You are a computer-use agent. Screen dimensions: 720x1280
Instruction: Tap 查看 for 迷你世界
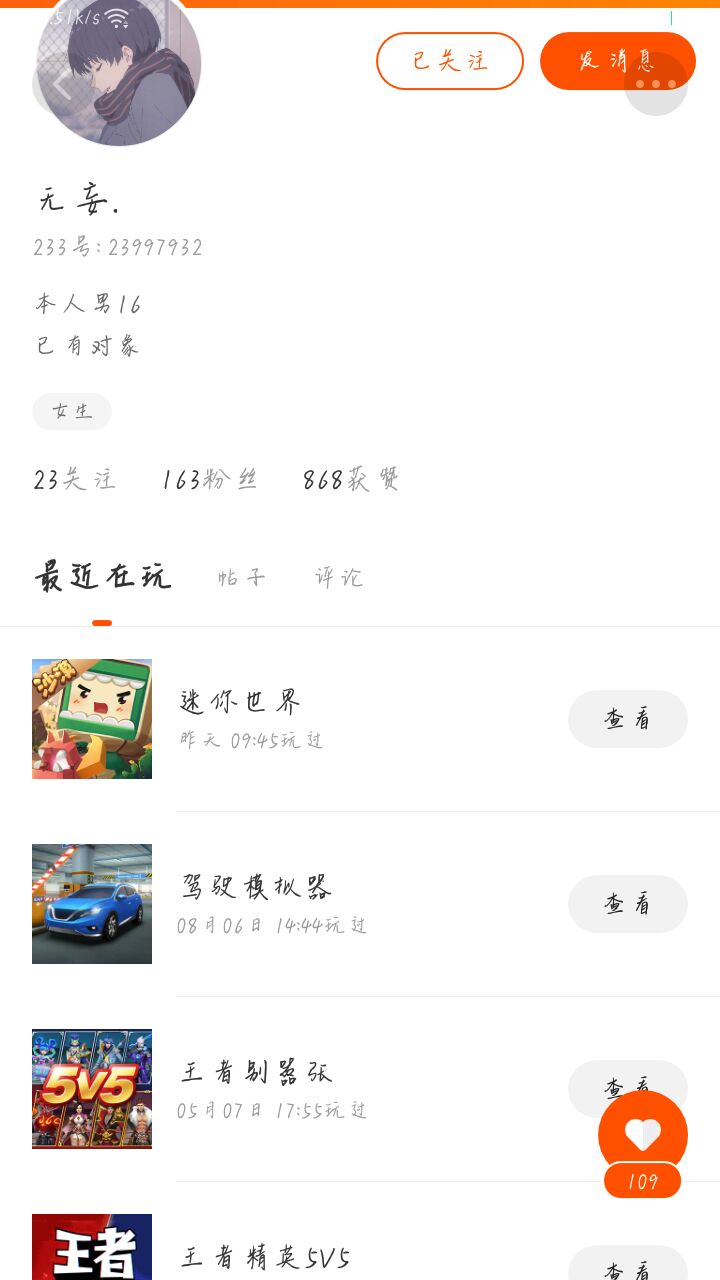click(627, 719)
